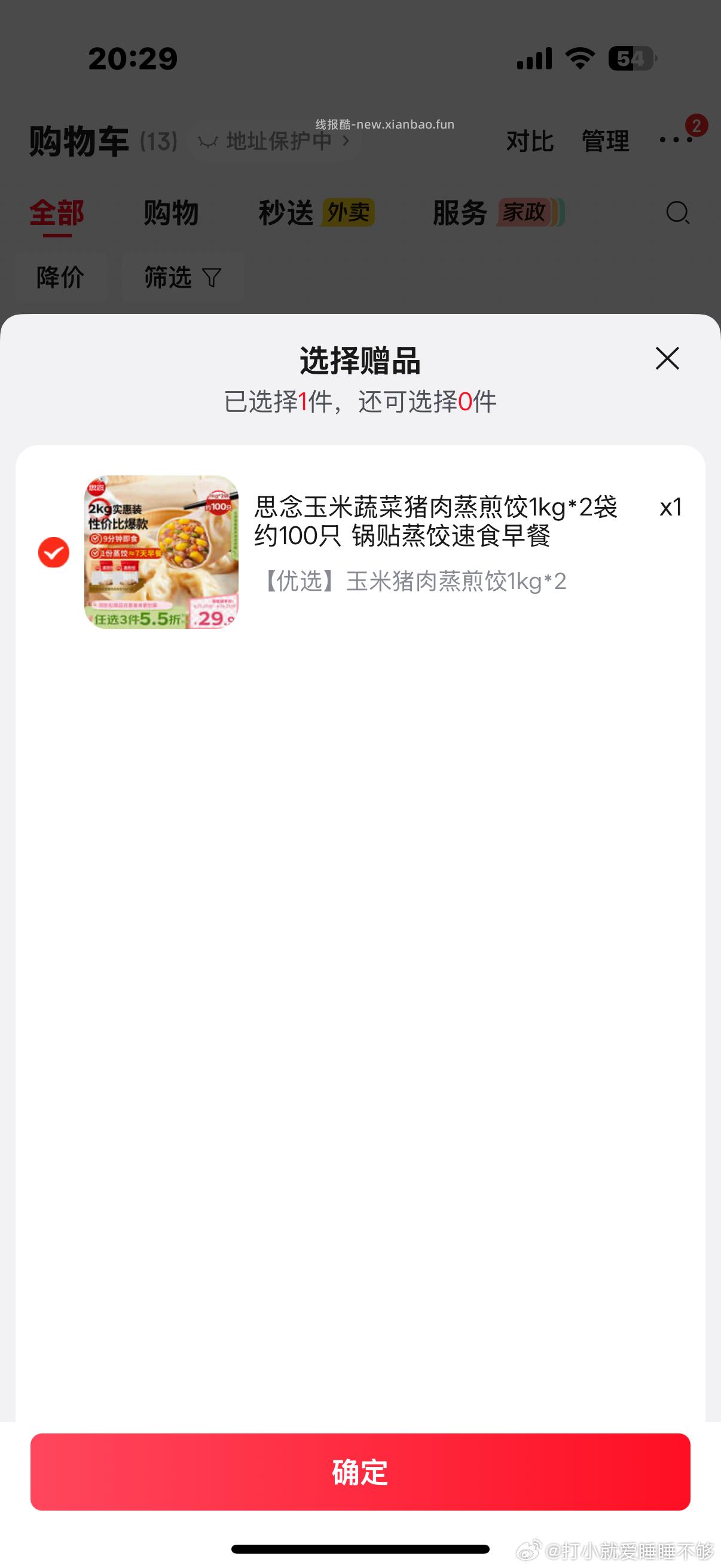Screen dimensions: 721x1568
Task: Tap the 管理 manage link
Action: pos(606,142)
